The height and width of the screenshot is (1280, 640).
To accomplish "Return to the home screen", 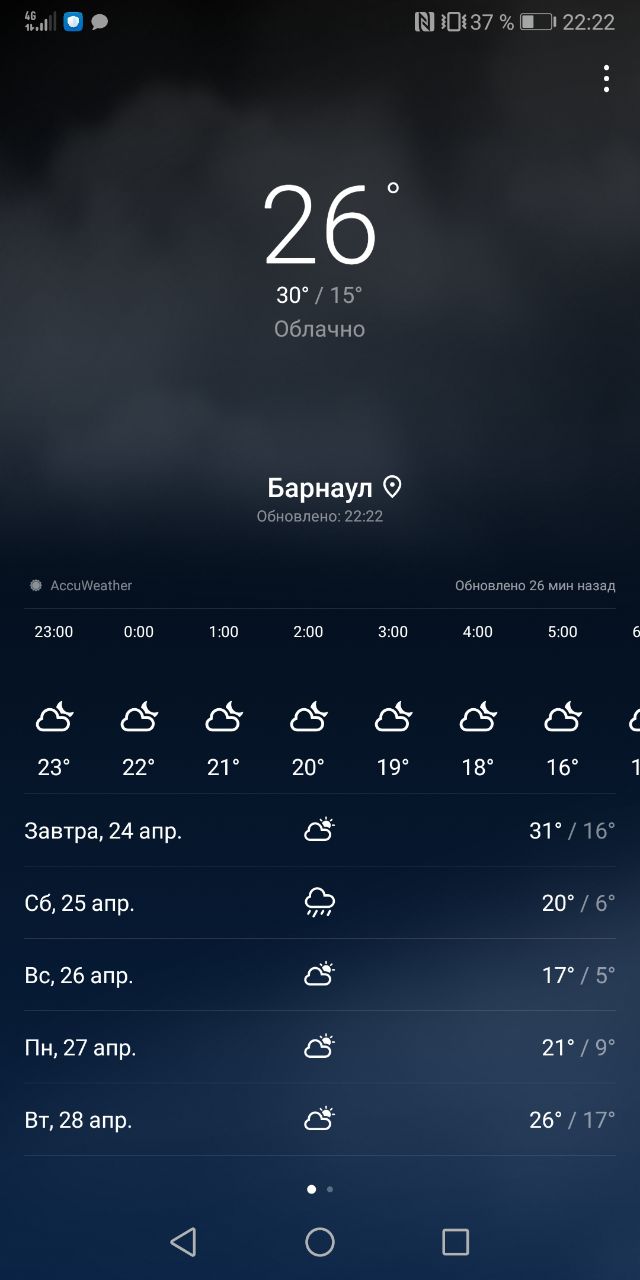I will point(320,1242).
